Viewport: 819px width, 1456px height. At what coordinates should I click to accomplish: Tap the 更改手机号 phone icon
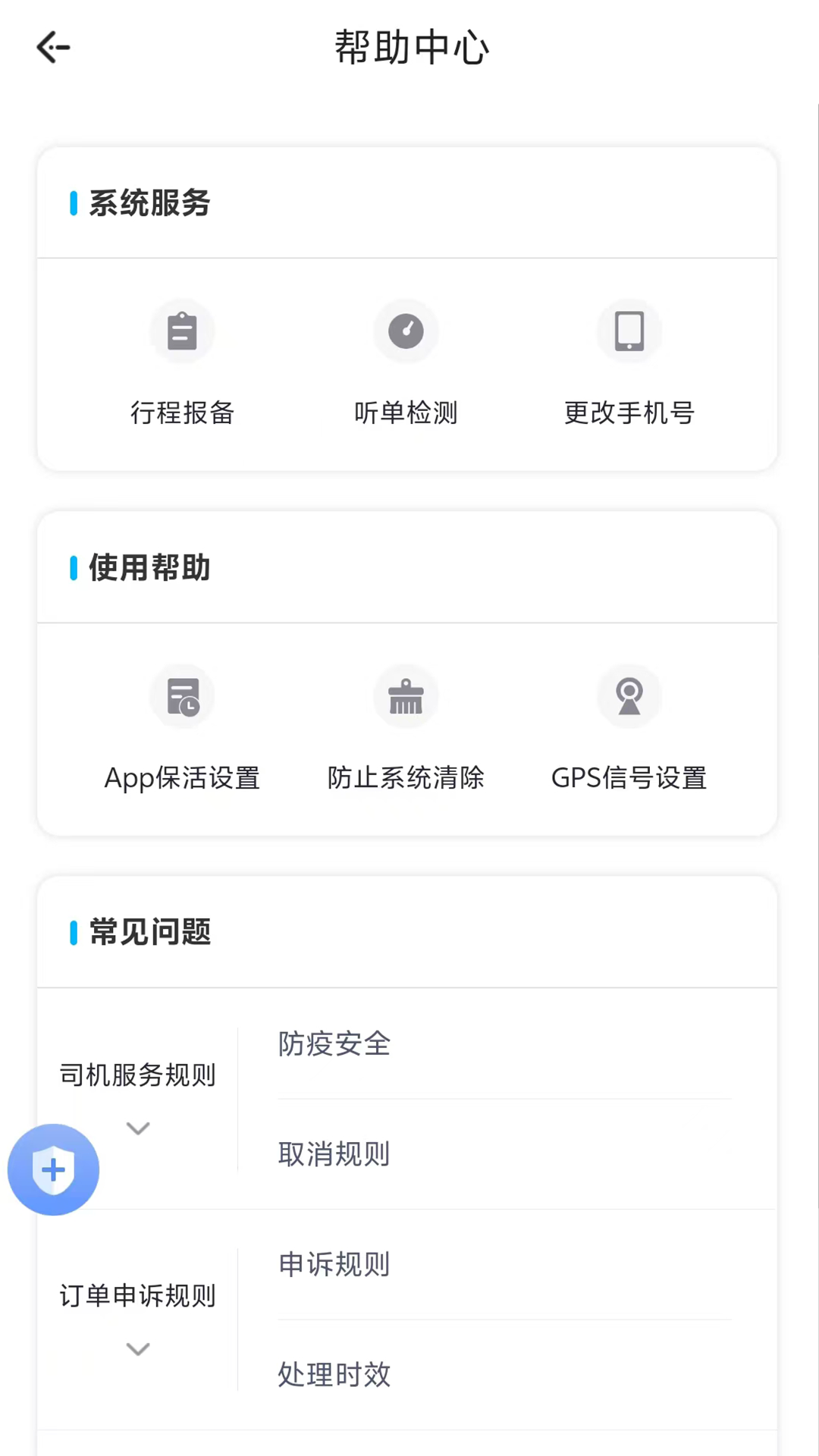[629, 331]
